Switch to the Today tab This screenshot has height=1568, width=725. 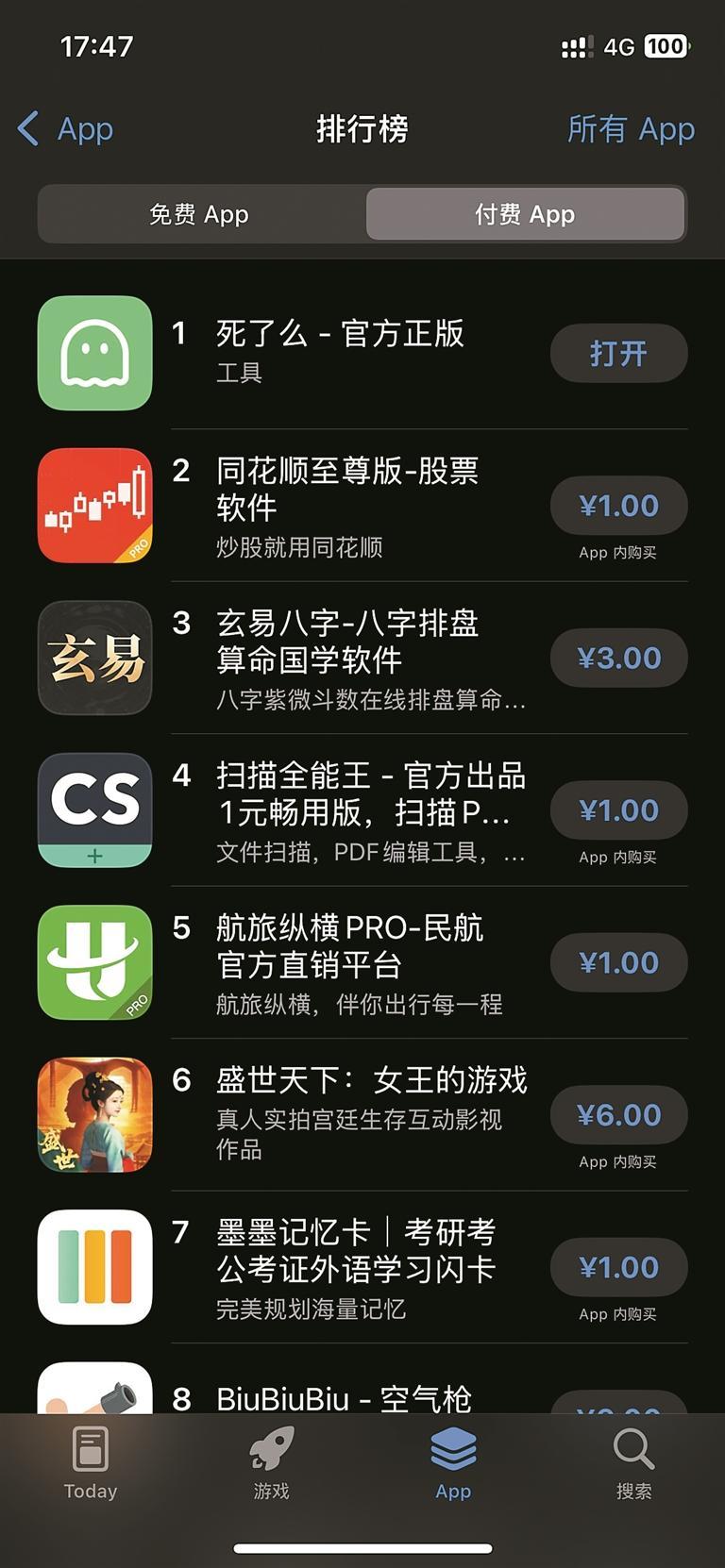91,1462
